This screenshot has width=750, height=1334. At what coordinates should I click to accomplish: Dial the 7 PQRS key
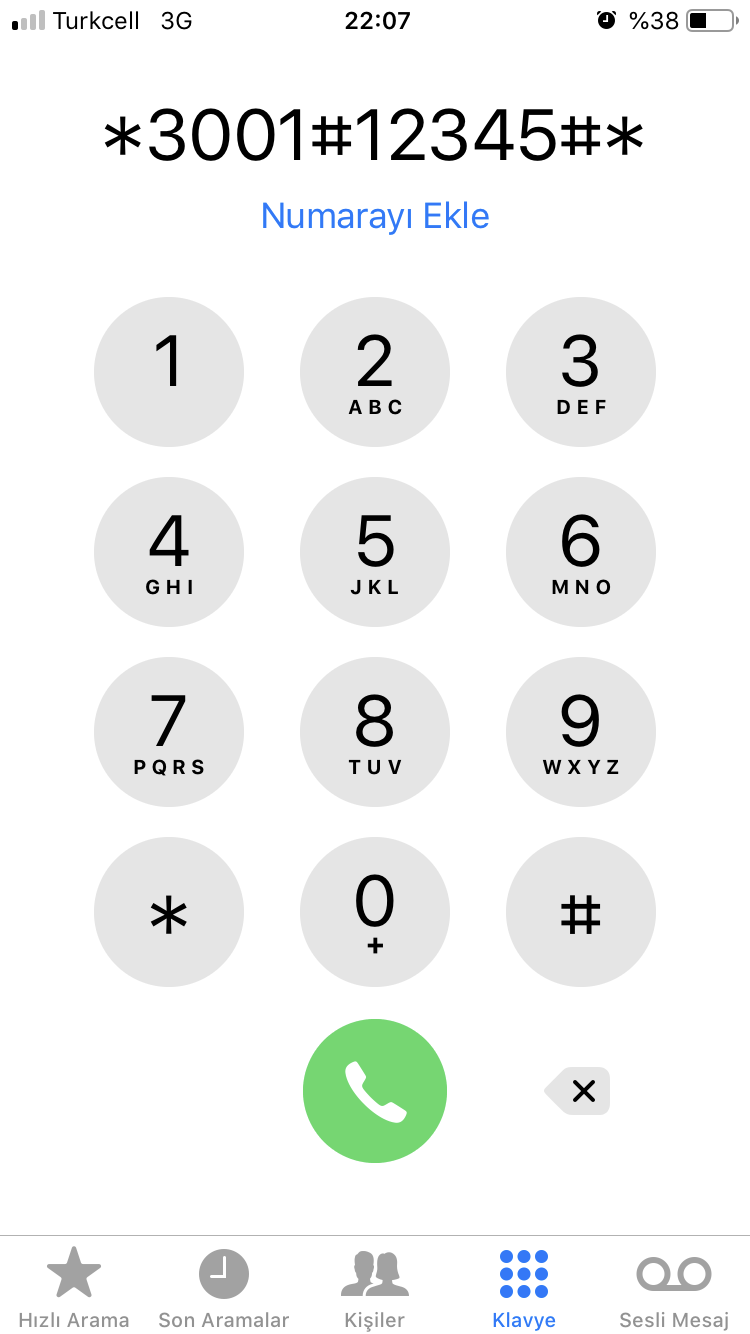[169, 732]
